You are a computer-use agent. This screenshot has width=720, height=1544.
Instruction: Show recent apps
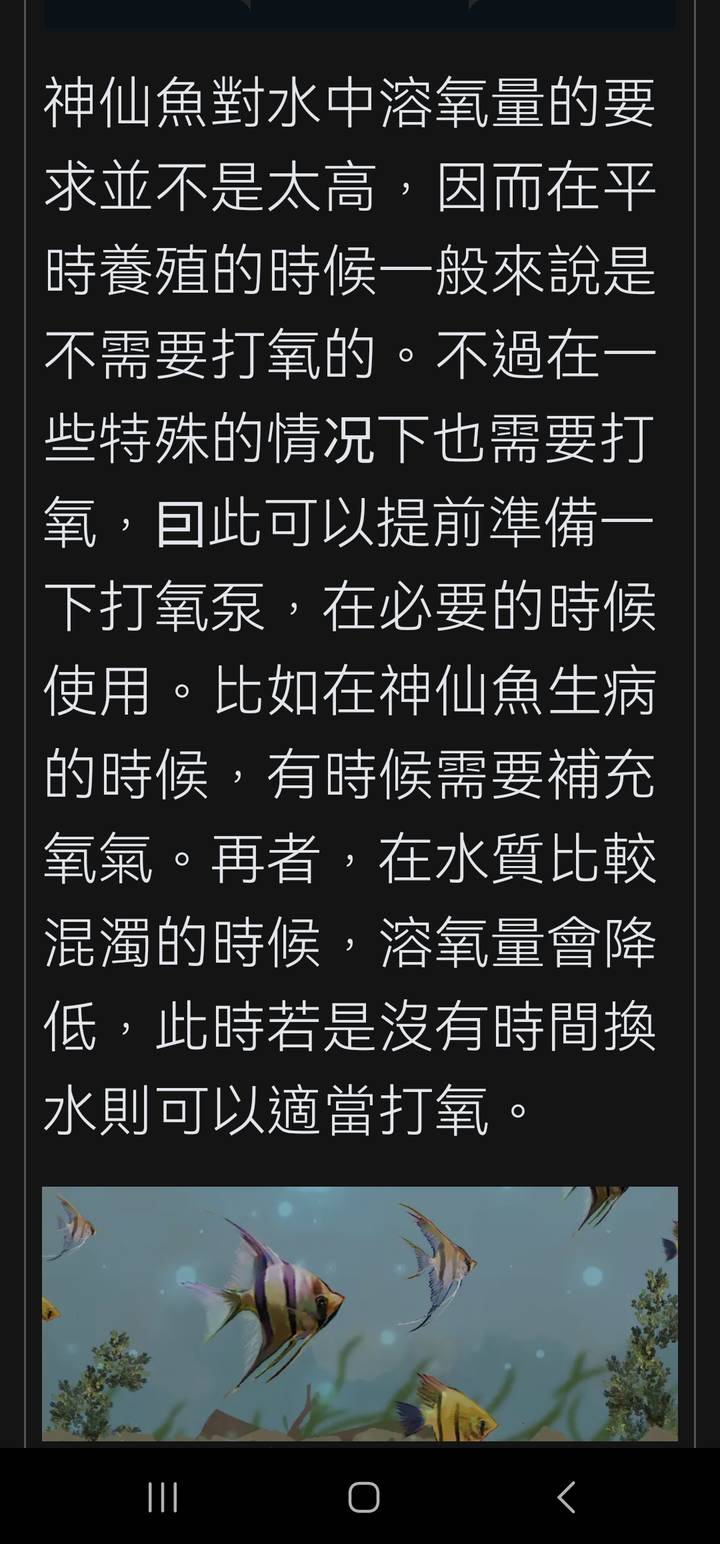click(x=162, y=1497)
